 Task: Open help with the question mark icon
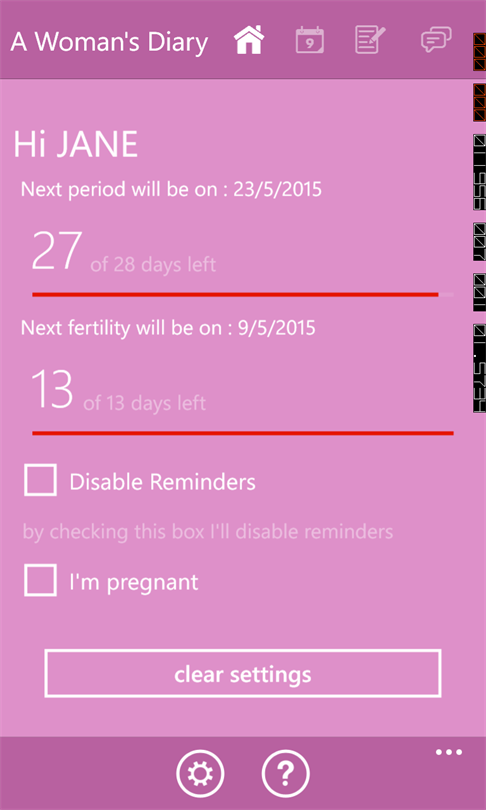(286, 774)
